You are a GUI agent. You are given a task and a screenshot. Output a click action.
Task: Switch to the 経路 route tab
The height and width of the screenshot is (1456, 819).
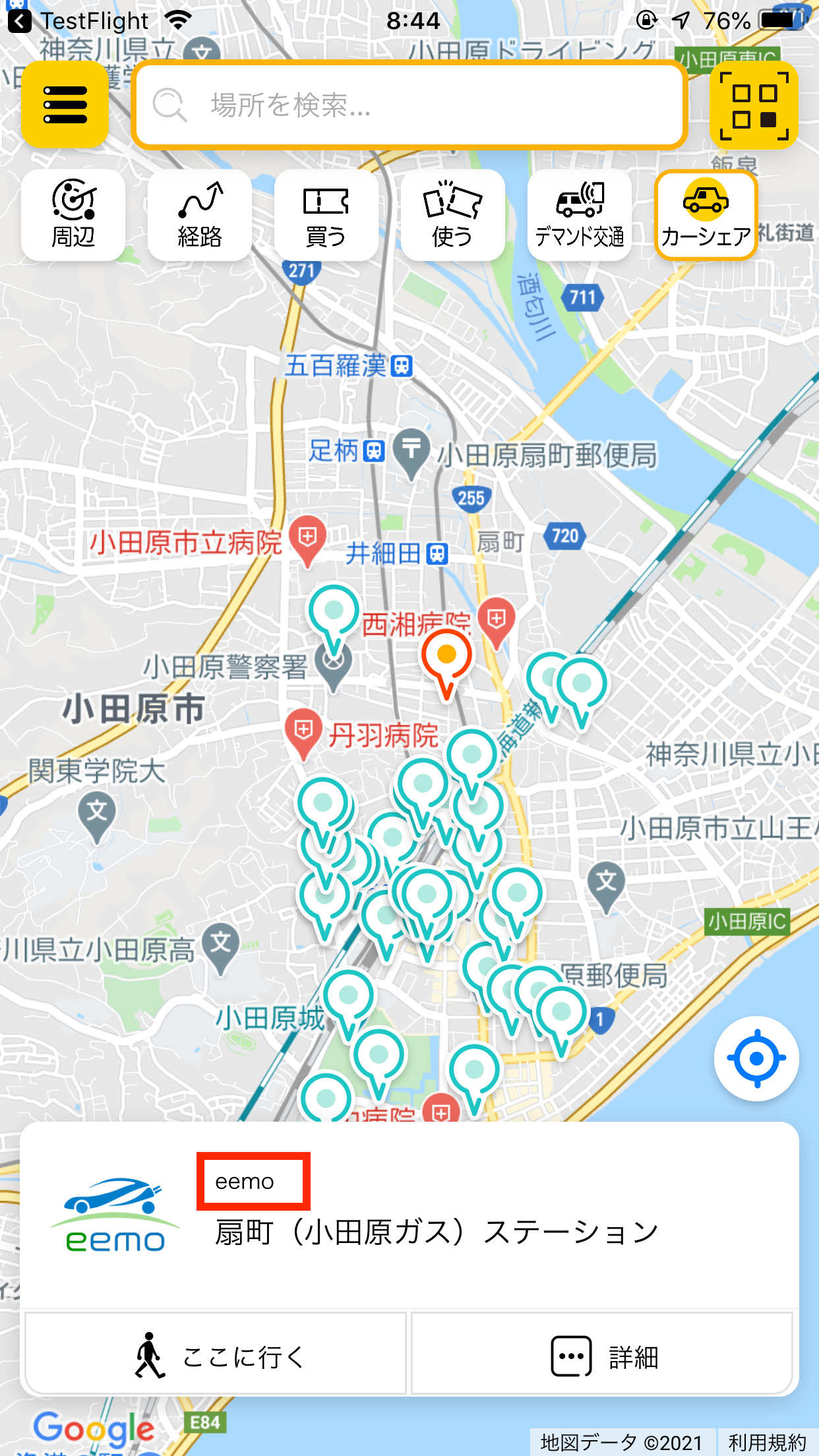point(200,215)
